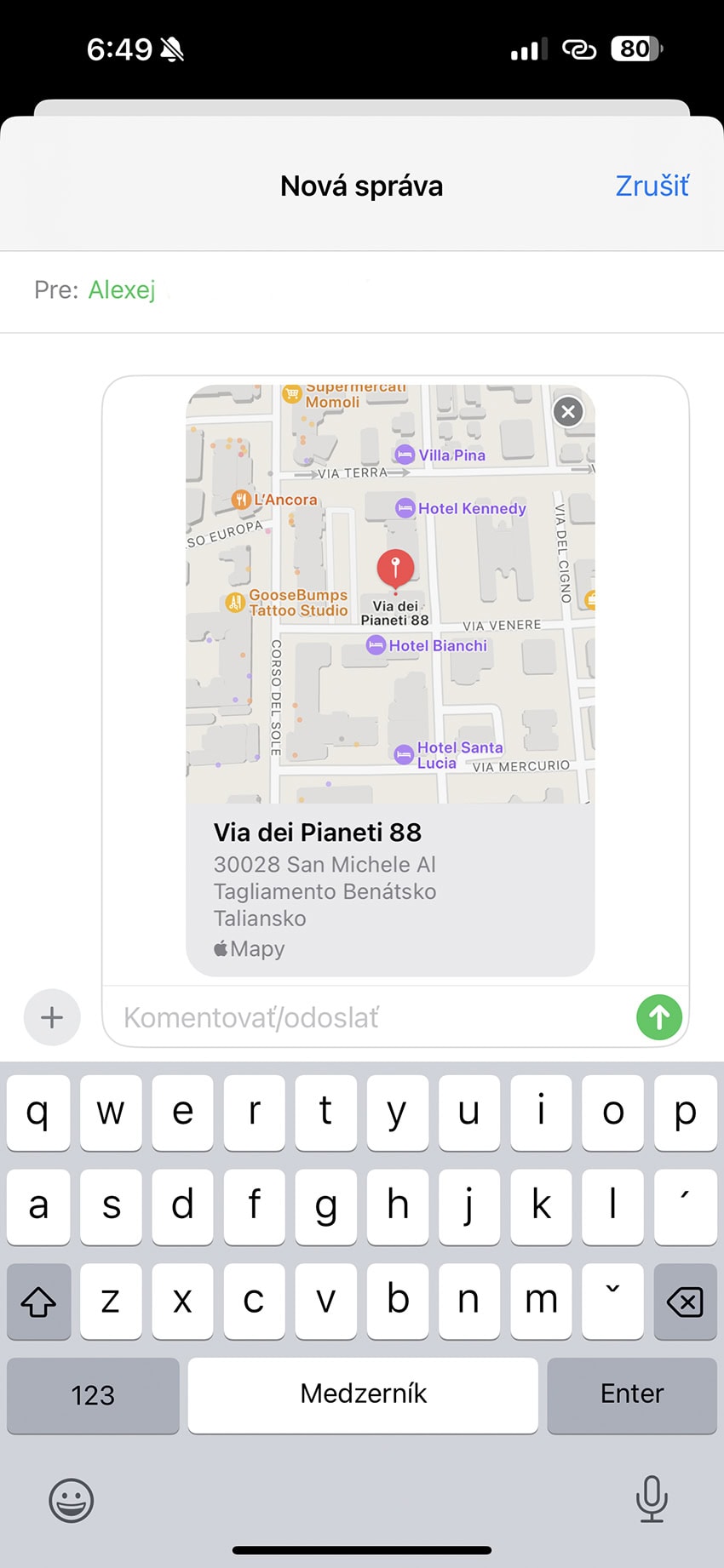
Task: Open the emoji keyboard
Action: (x=71, y=1500)
